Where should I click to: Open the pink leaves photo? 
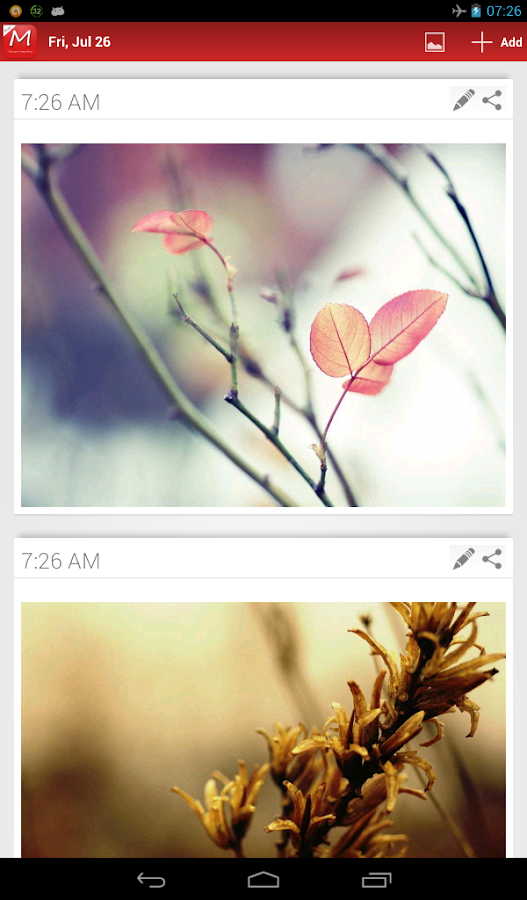264,325
